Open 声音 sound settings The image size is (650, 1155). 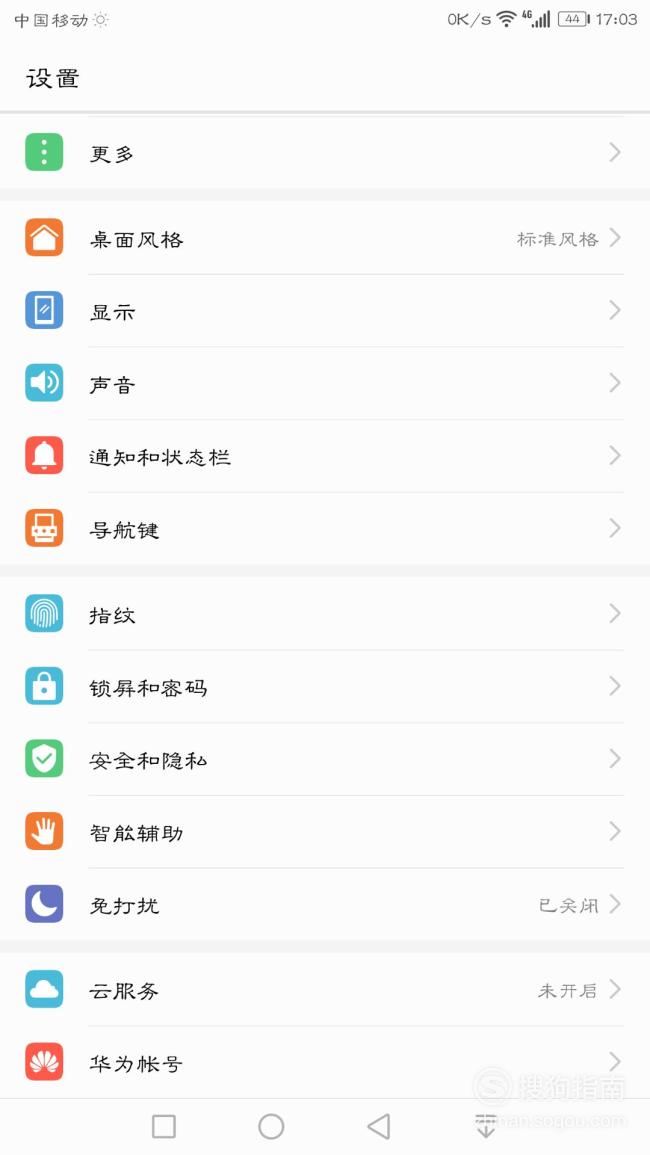click(325, 383)
